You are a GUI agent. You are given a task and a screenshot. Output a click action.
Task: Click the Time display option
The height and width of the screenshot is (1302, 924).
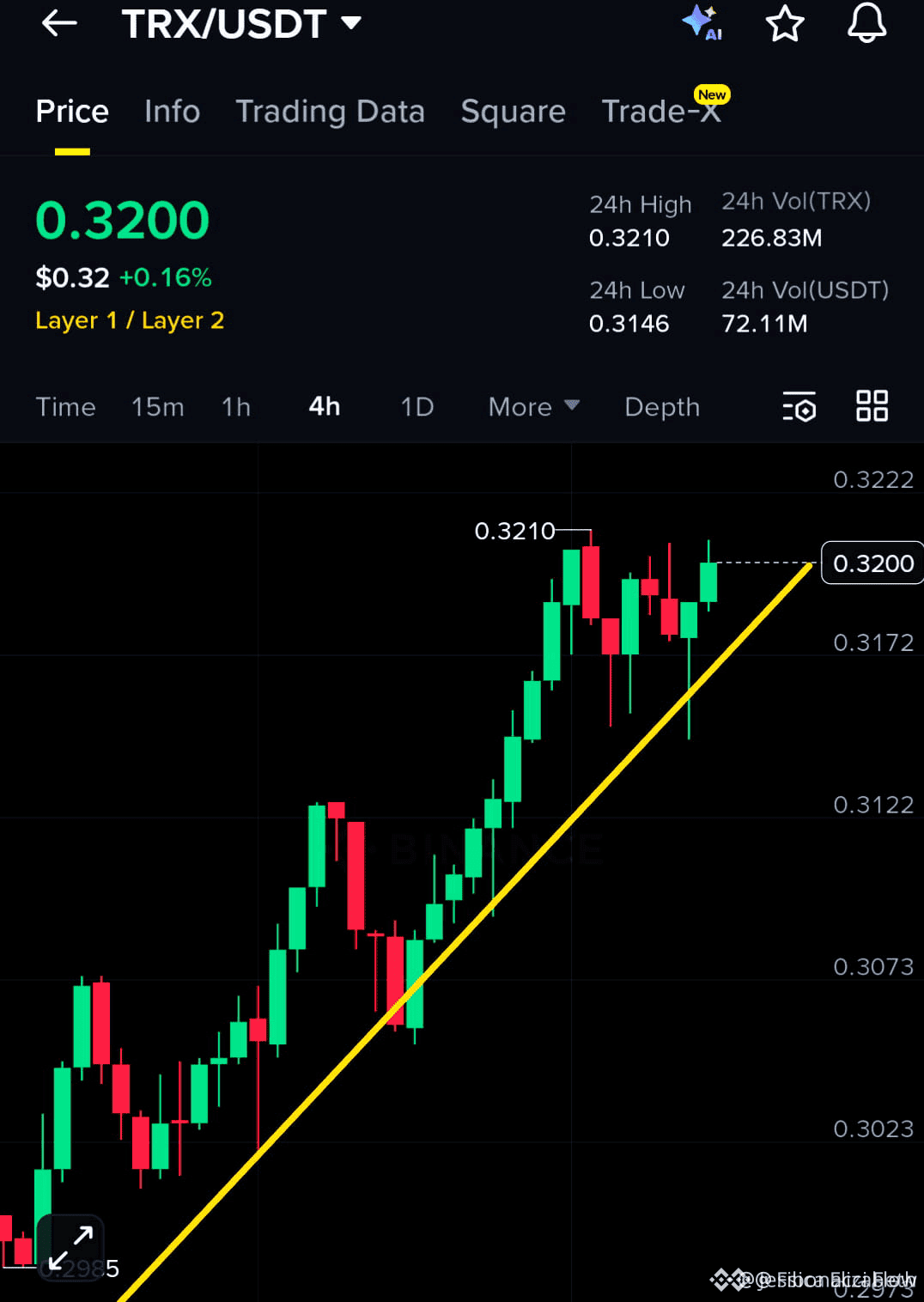pos(65,407)
